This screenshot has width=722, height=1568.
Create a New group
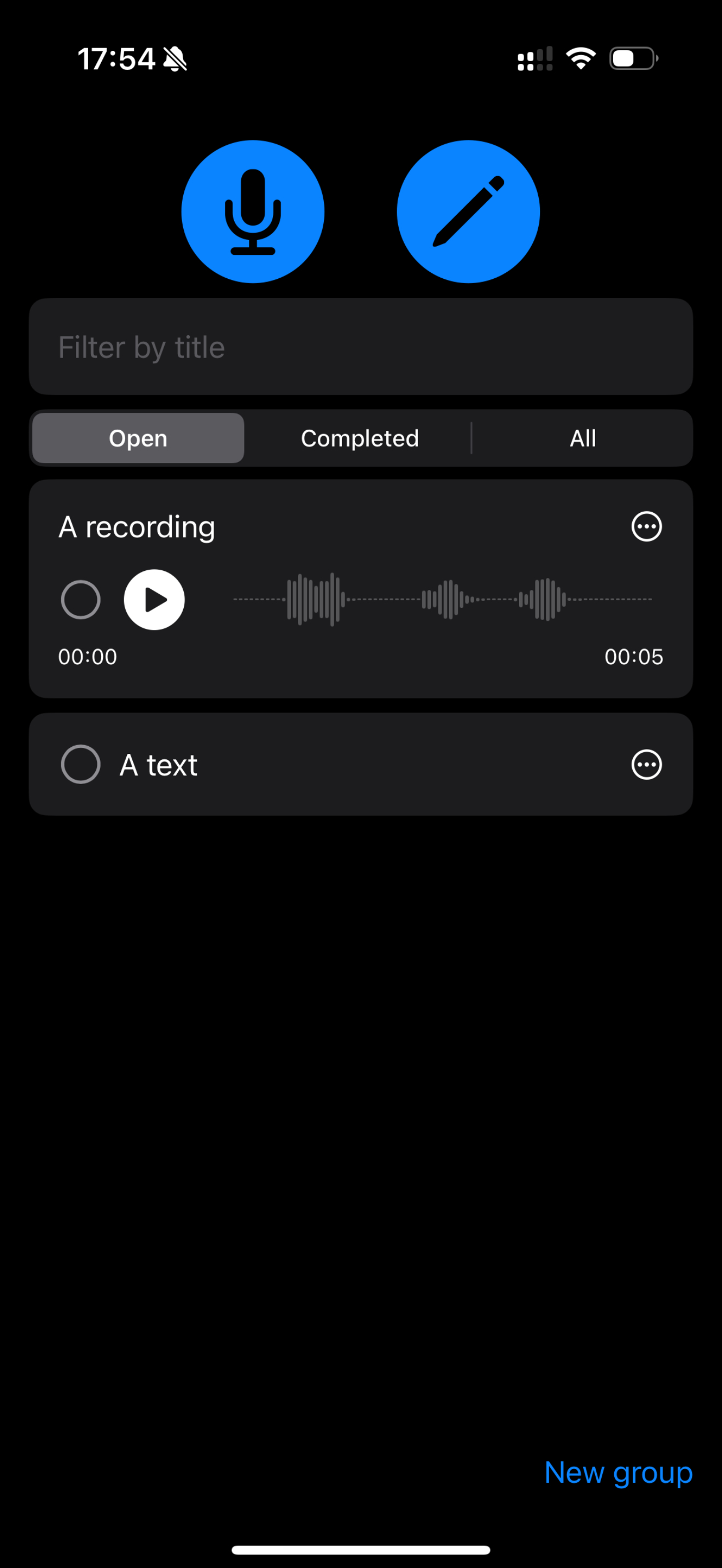pyautogui.click(x=618, y=1473)
